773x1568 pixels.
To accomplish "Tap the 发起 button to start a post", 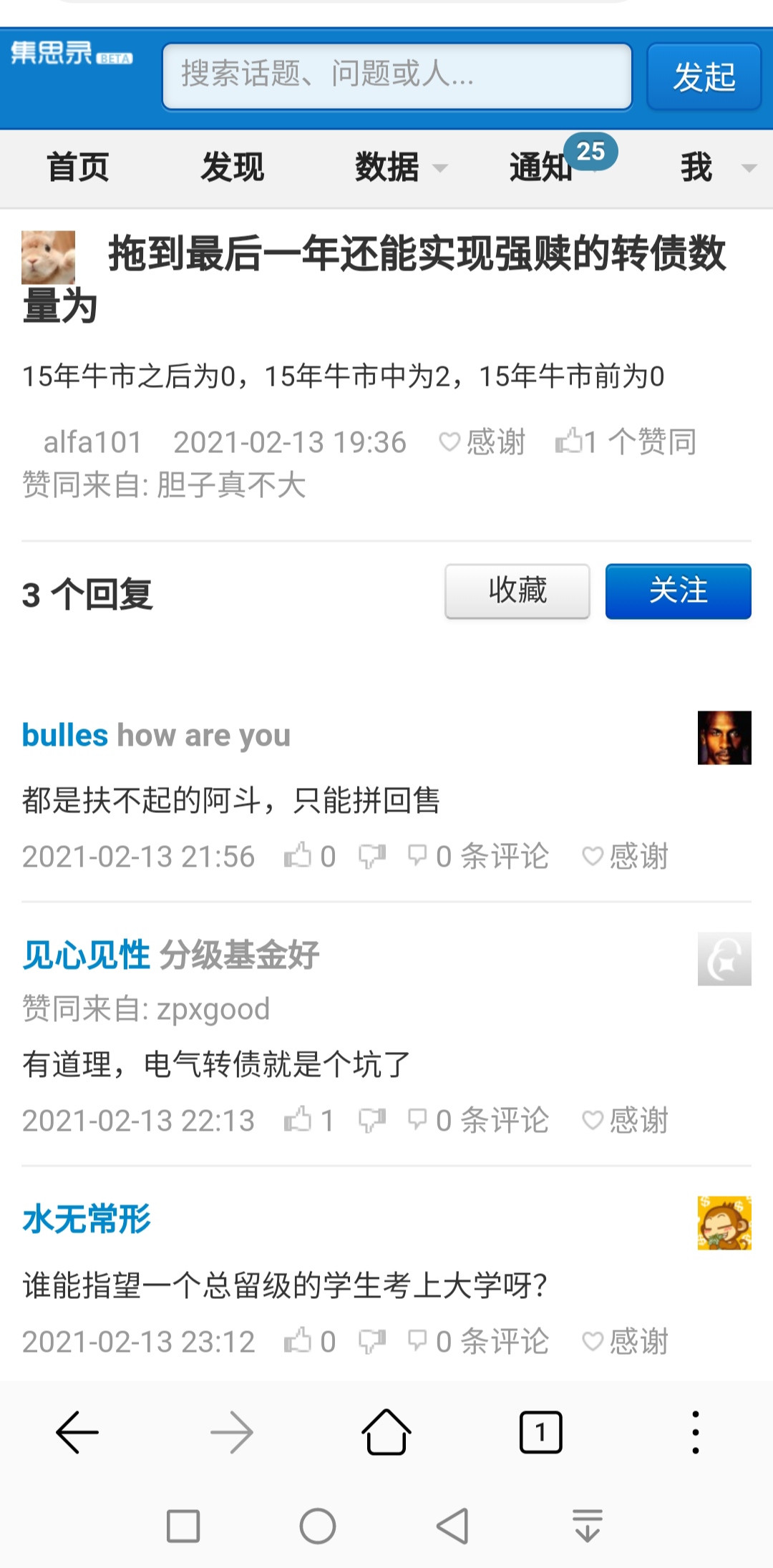I will pyautogui.click(x=704, y=77).
